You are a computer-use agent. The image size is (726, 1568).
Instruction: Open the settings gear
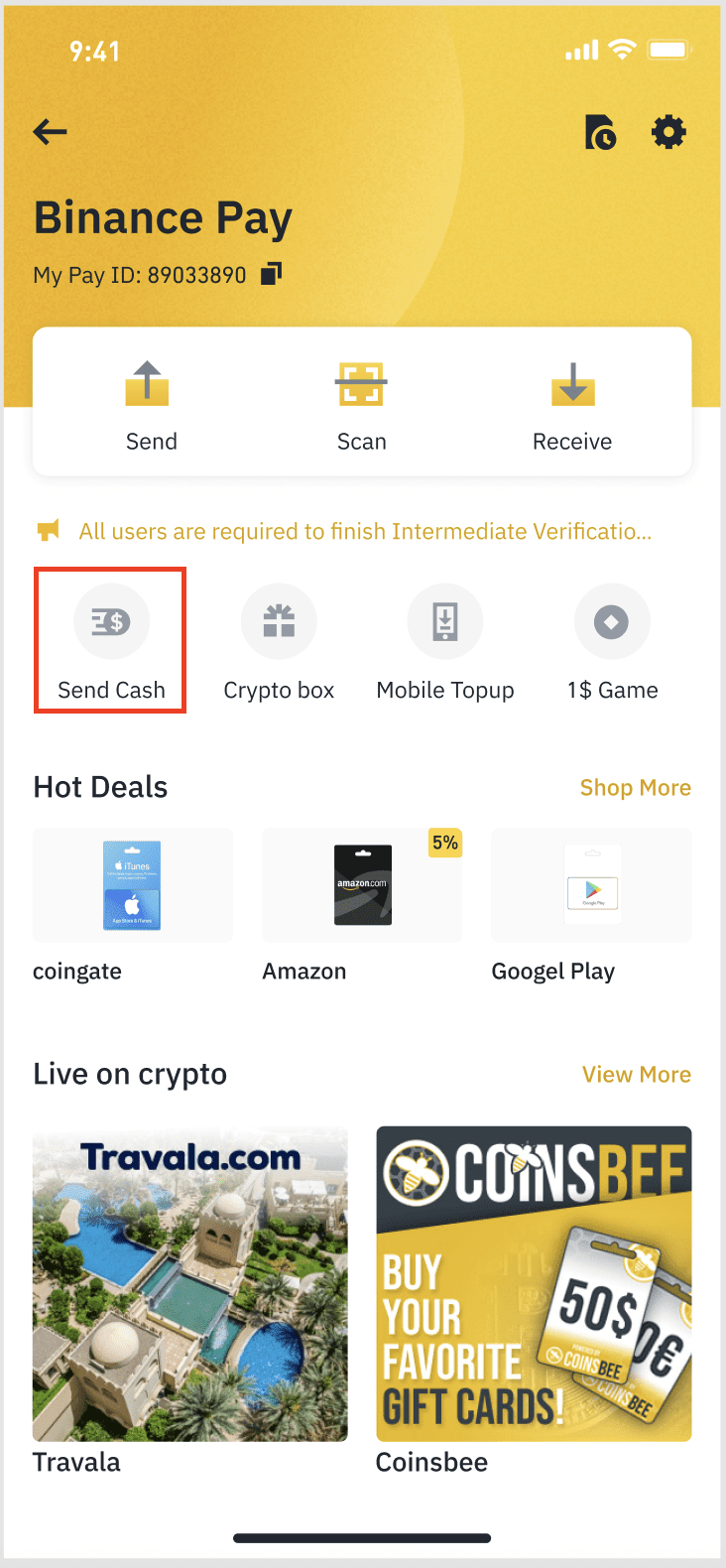(x=668, y=132)
